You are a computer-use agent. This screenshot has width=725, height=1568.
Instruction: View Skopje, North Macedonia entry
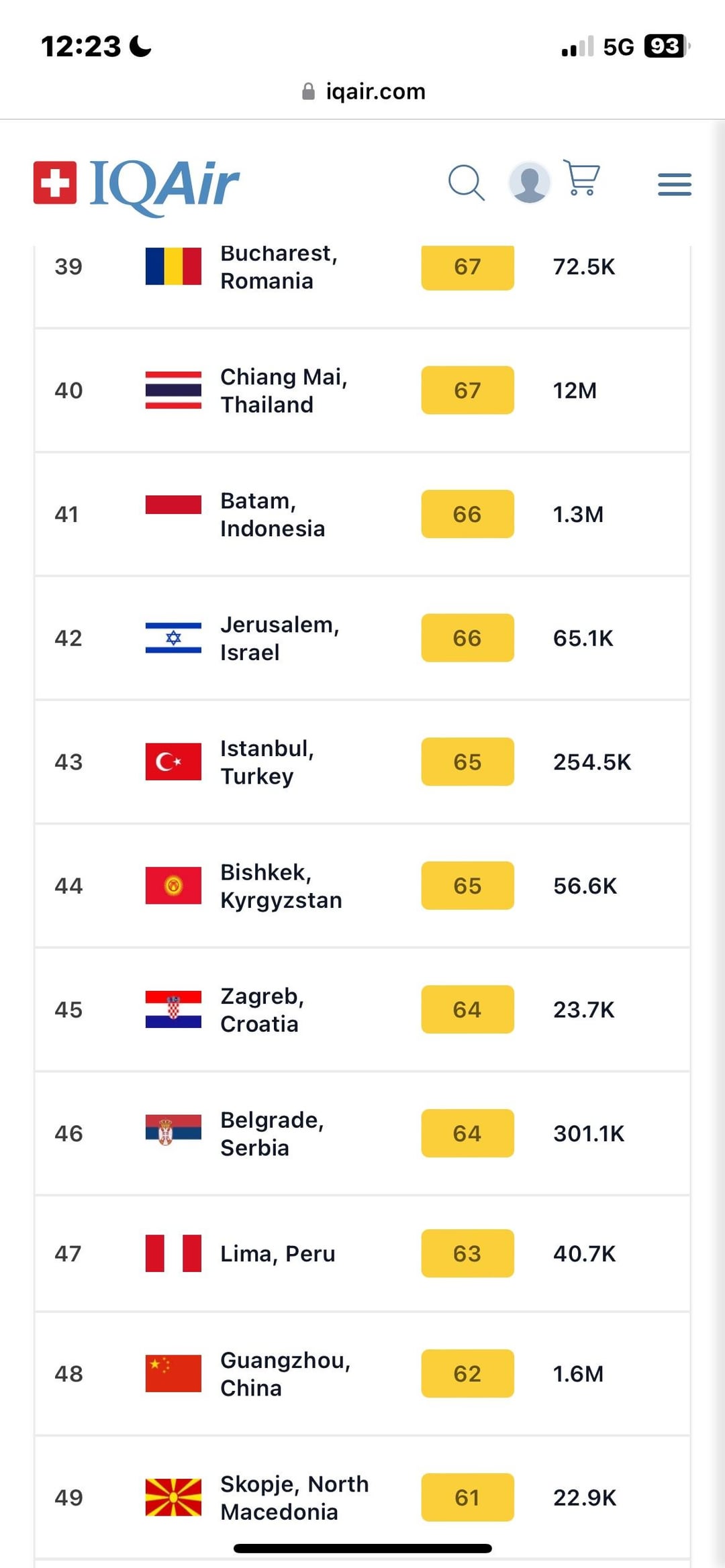point(362,1498)
